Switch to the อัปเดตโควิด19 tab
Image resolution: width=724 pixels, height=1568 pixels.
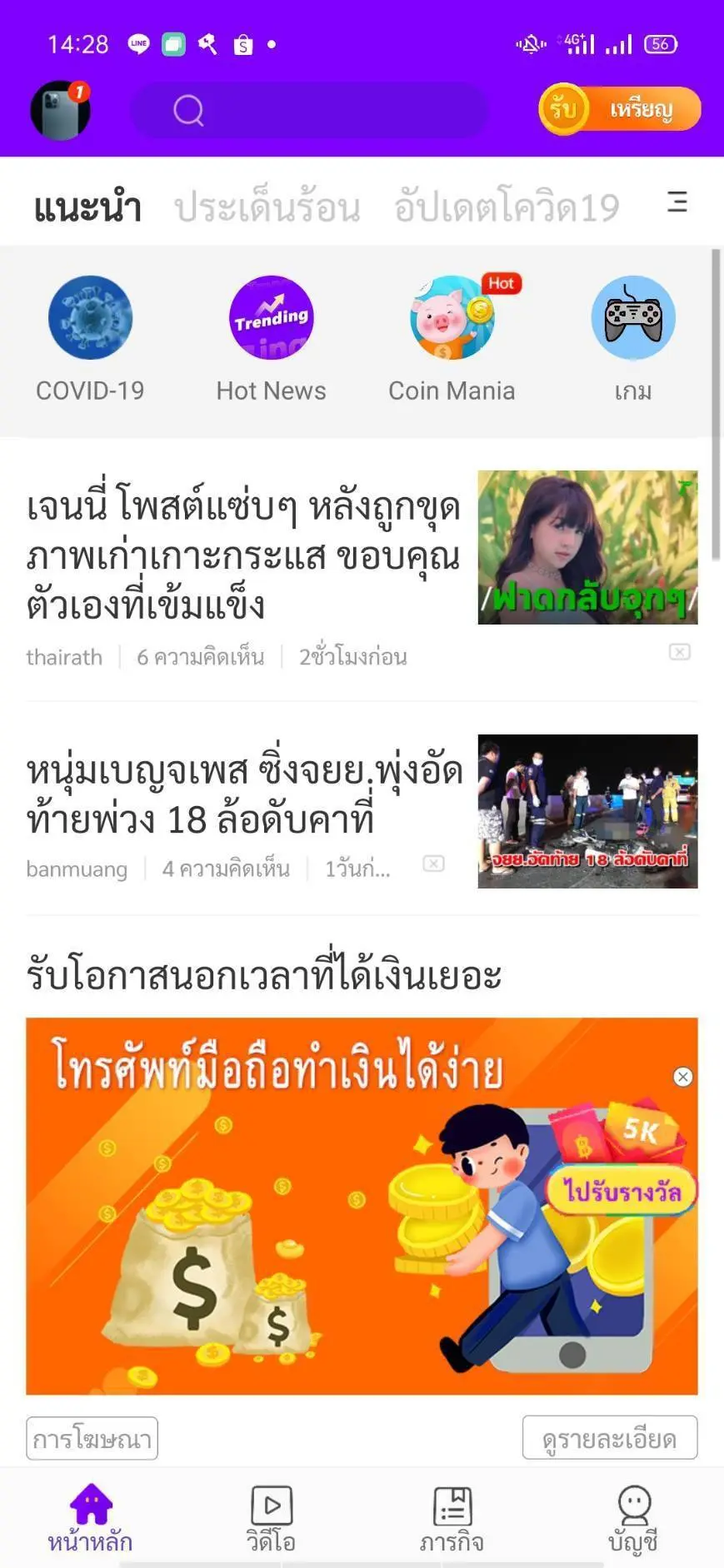(x=507, y=207)
